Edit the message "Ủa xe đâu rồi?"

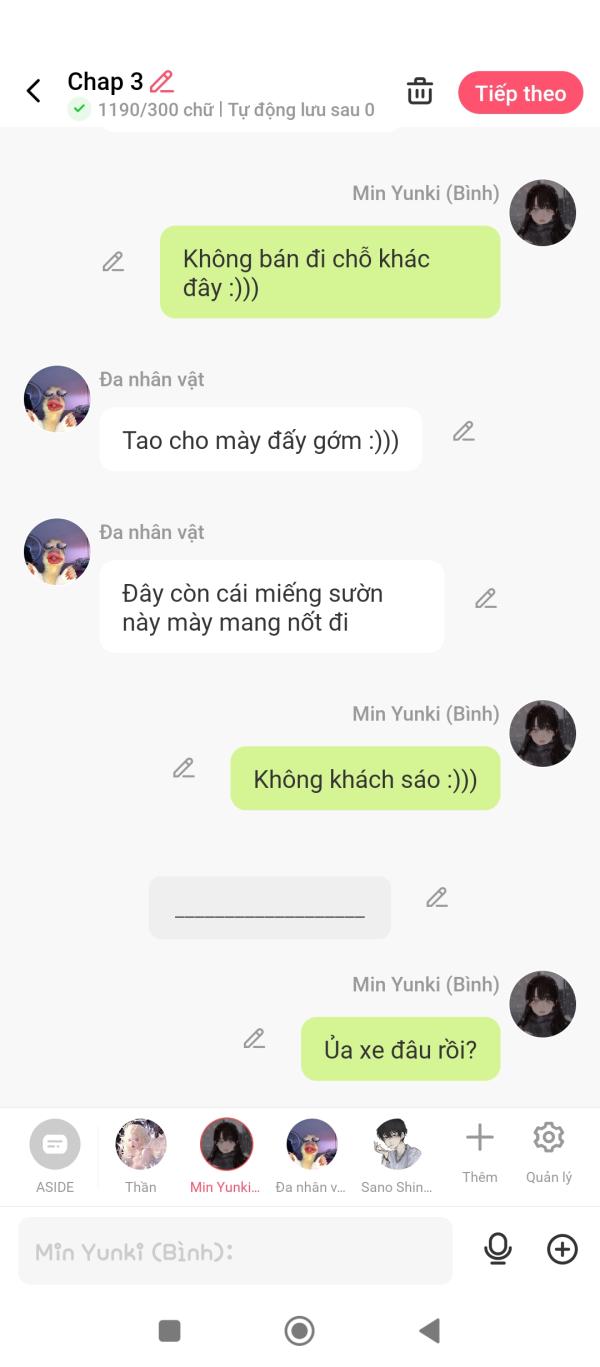(254, 1039)
